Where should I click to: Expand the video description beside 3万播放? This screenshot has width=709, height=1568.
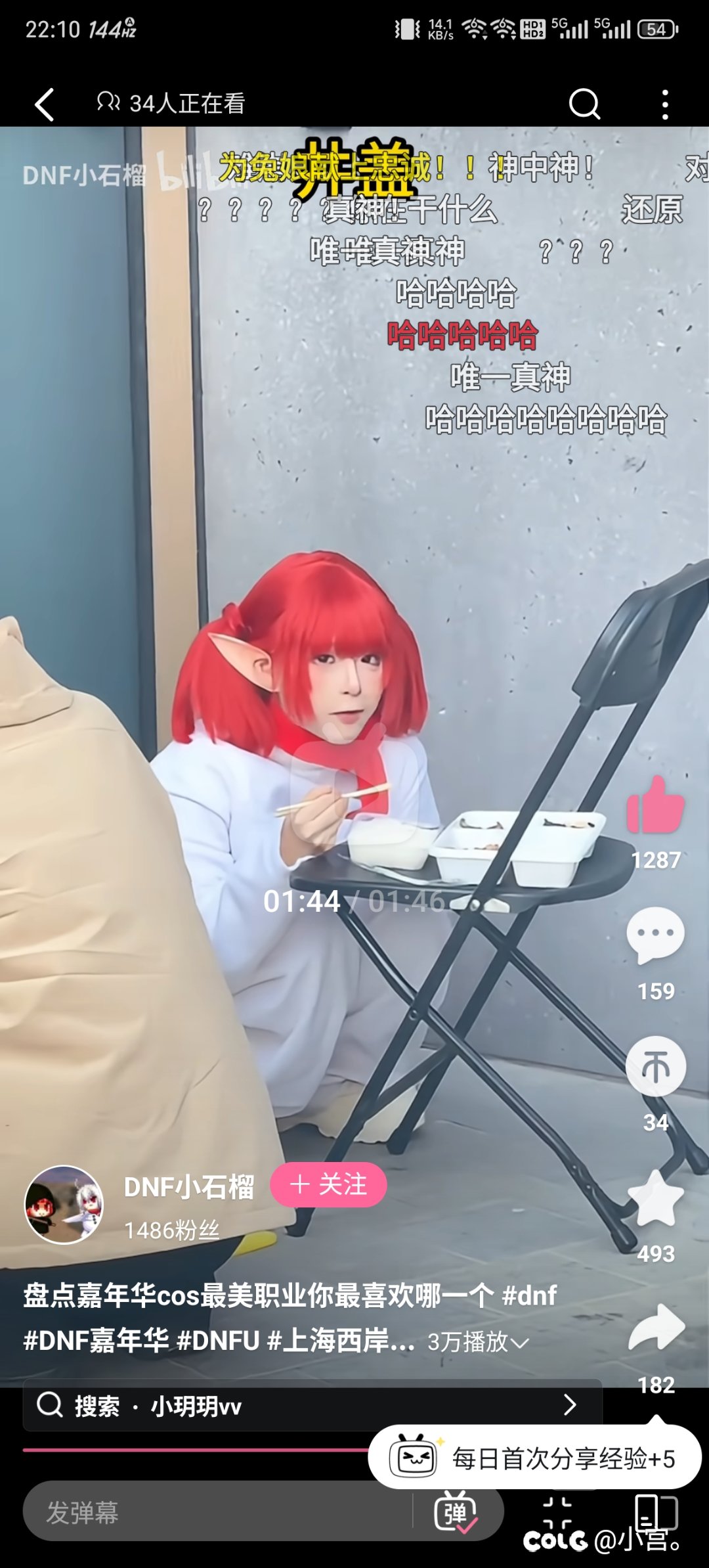point(519,1343)
